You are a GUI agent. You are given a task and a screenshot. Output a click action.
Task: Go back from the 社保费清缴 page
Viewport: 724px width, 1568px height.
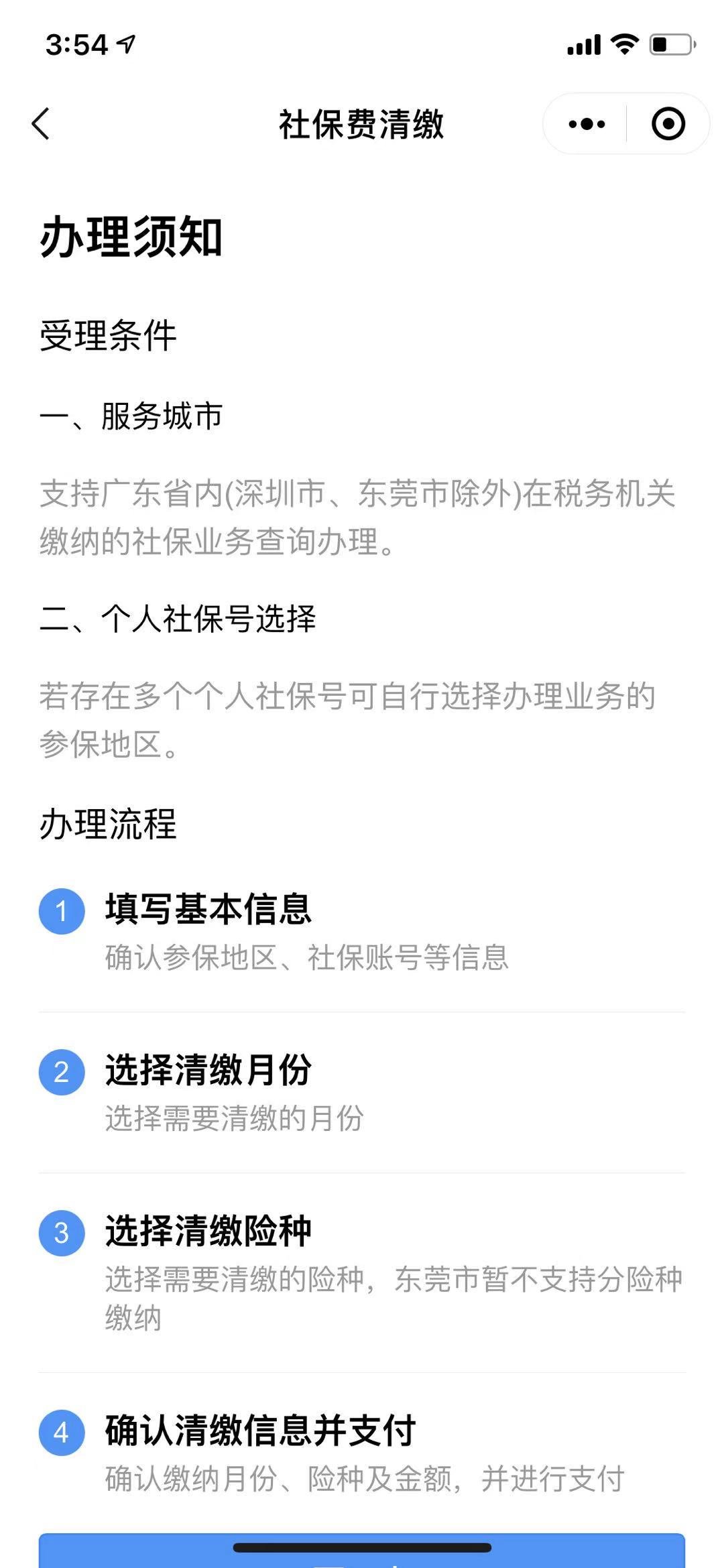(x=41, y=124)
